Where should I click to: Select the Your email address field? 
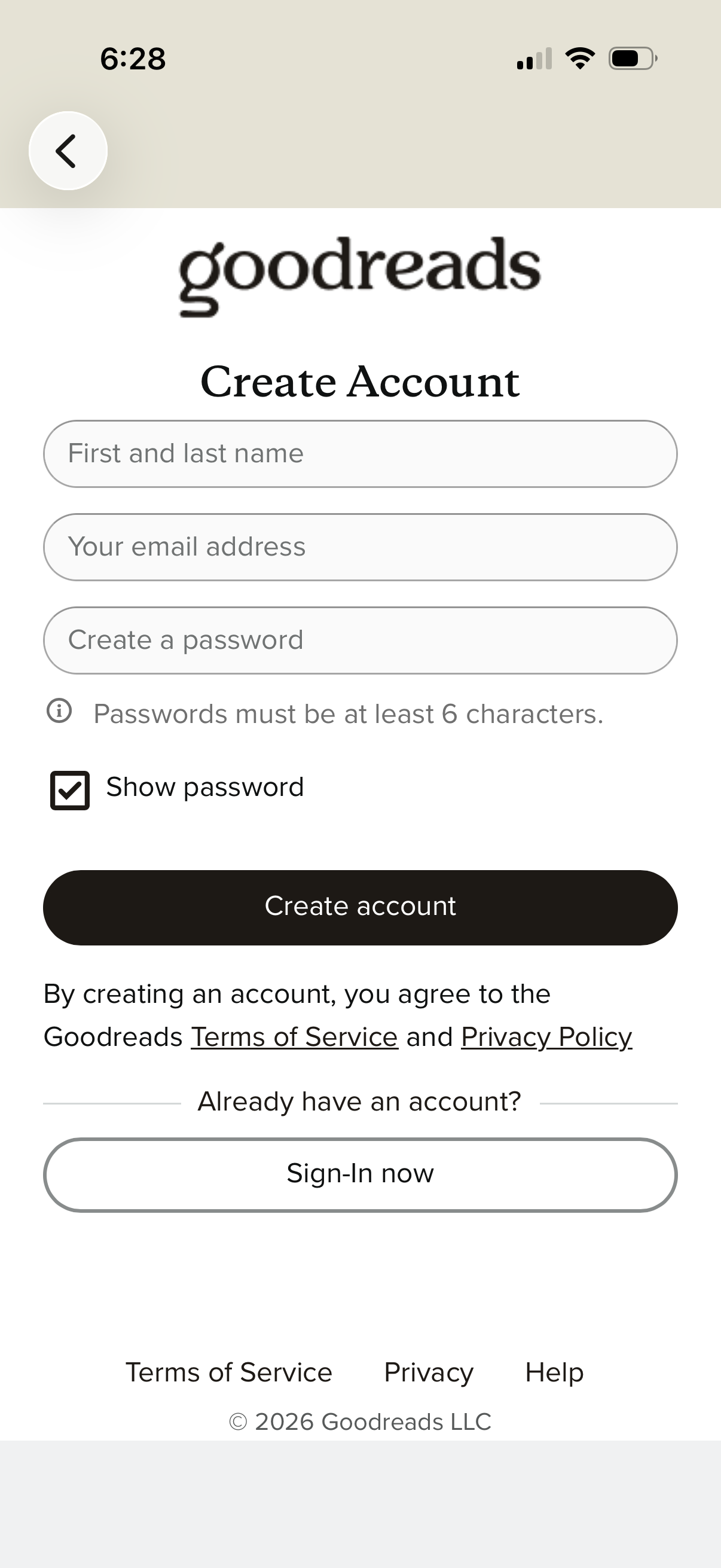coord(360,547)
